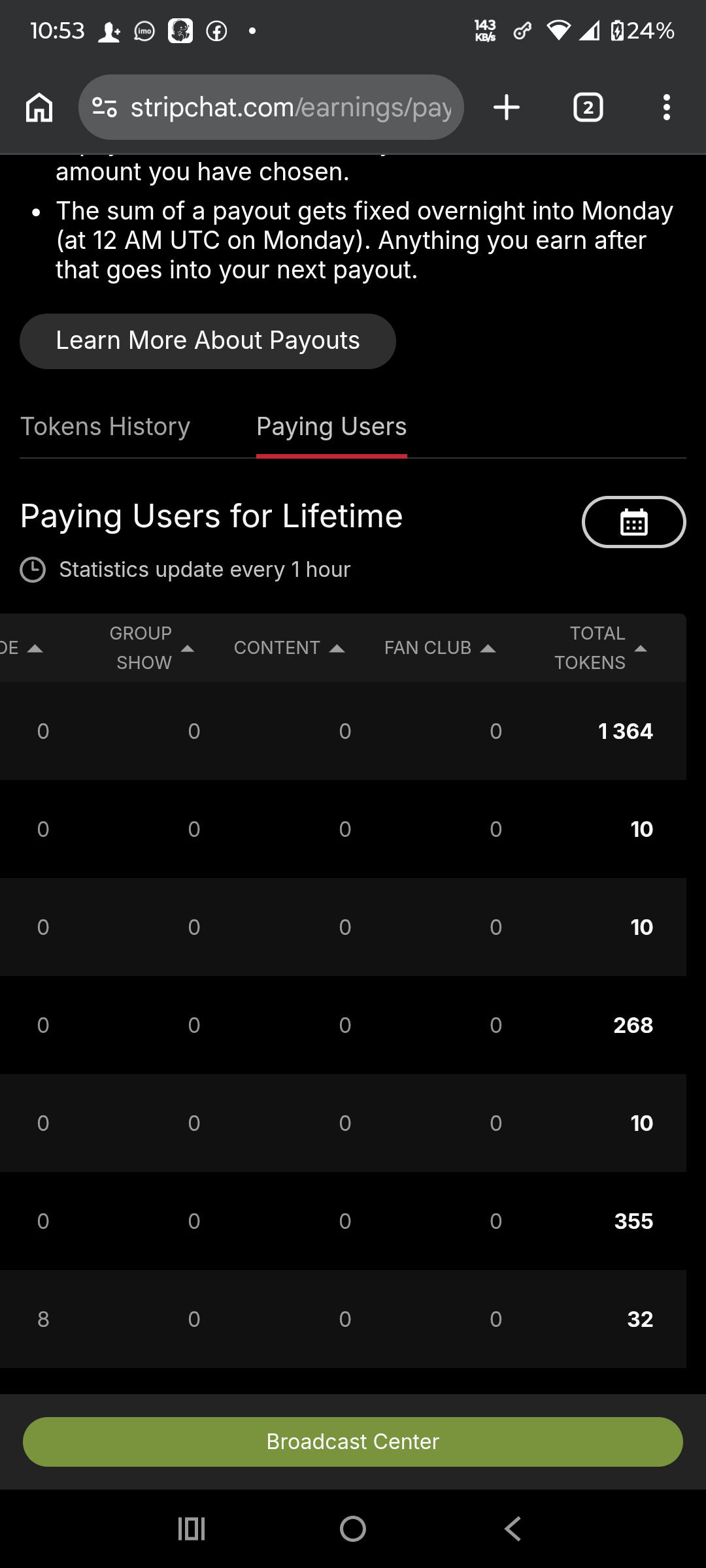Screen dimensions: 706x1568
Task: Sort table by Content column
Action: (x=289, y=647)
